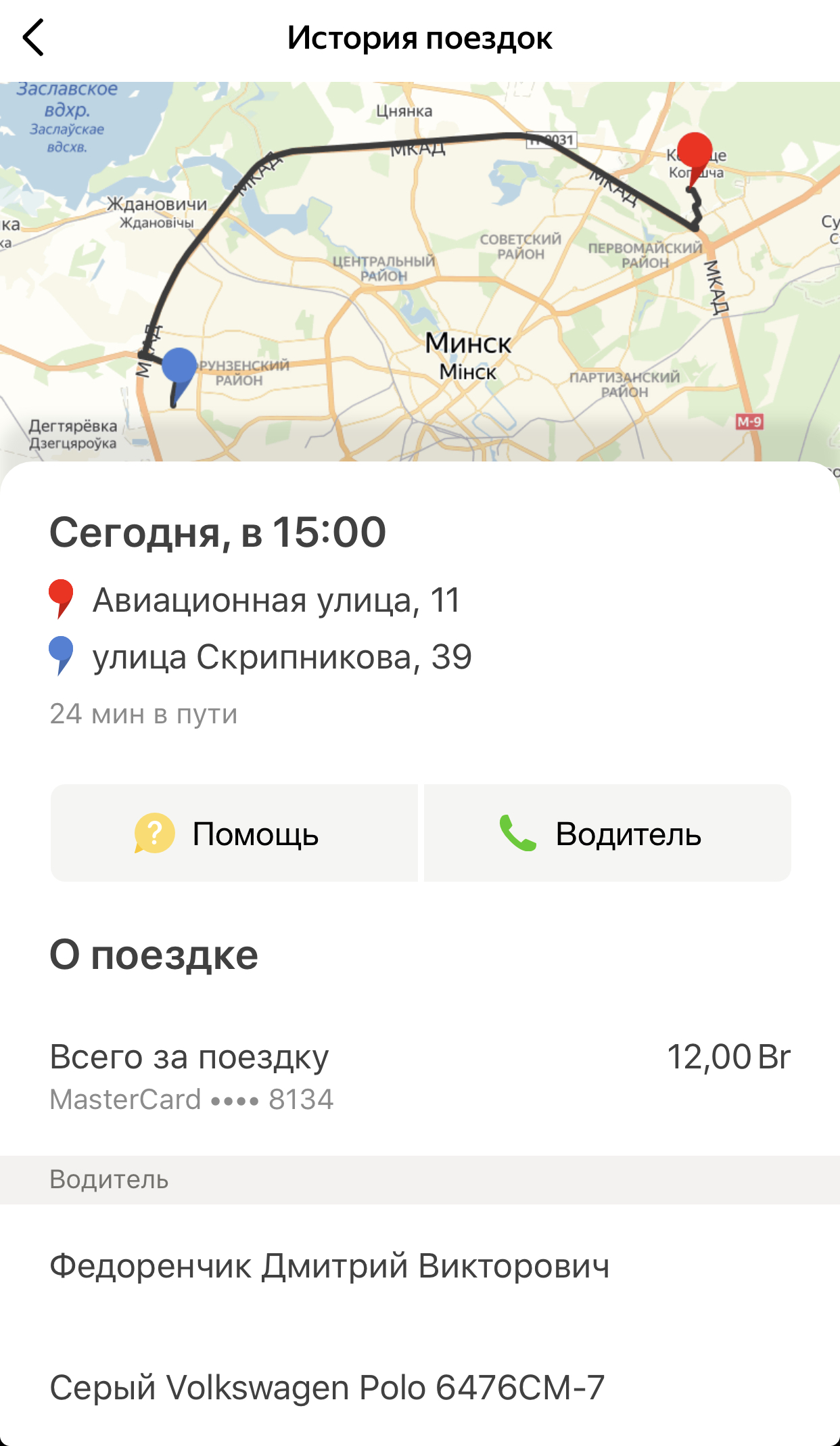Viewport: 840px width, 1446px height.
Task: Open Помощь for this trip
Action: click(x=234, y=833)
